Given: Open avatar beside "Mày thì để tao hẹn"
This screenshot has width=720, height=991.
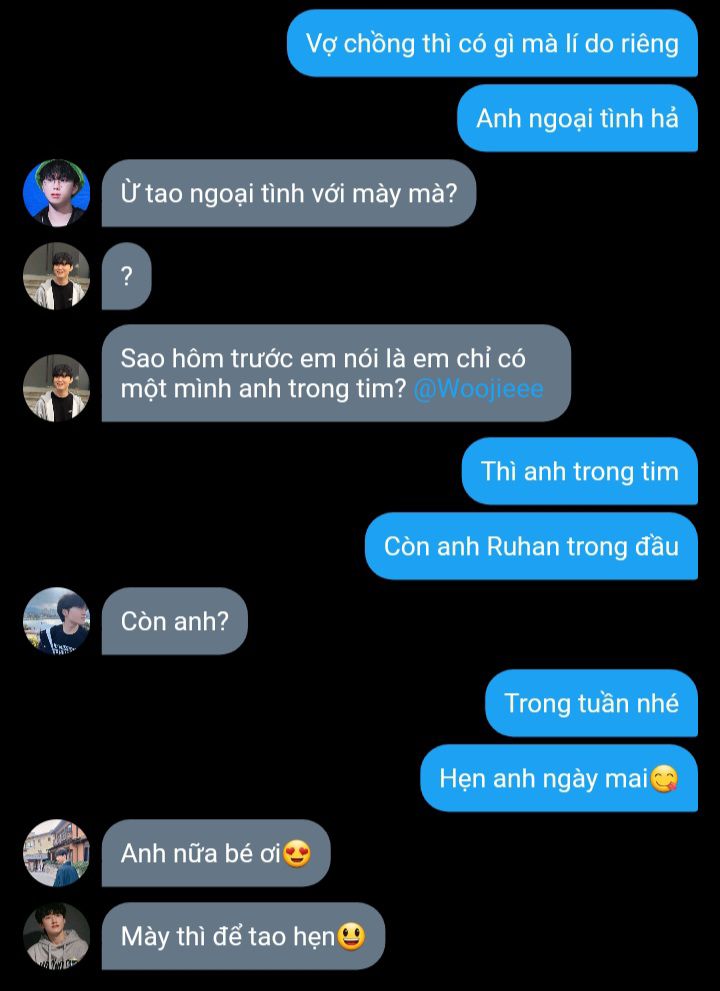Looking at the screenshot, I should pos(57,936).
